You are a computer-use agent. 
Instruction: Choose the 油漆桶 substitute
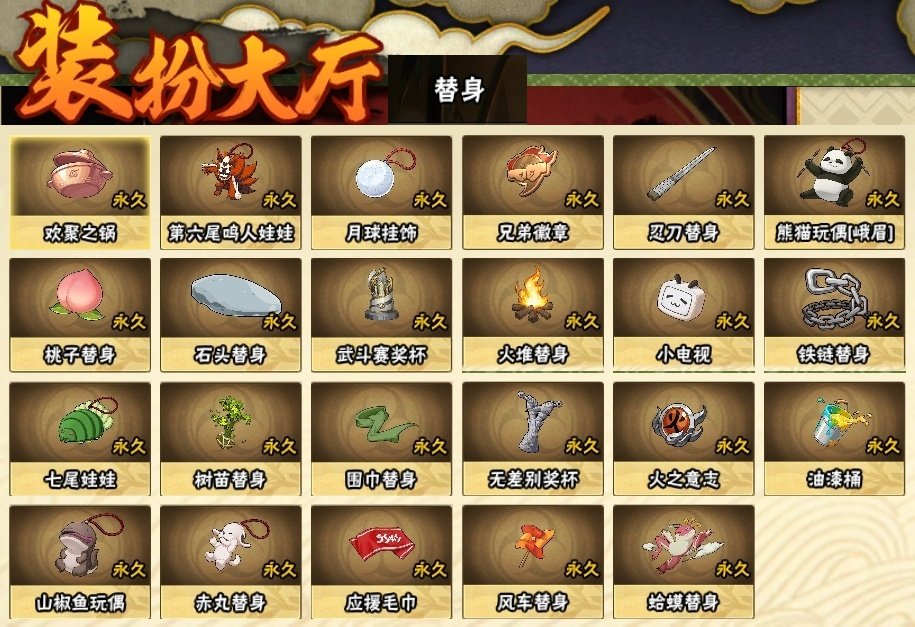point(835,438)
